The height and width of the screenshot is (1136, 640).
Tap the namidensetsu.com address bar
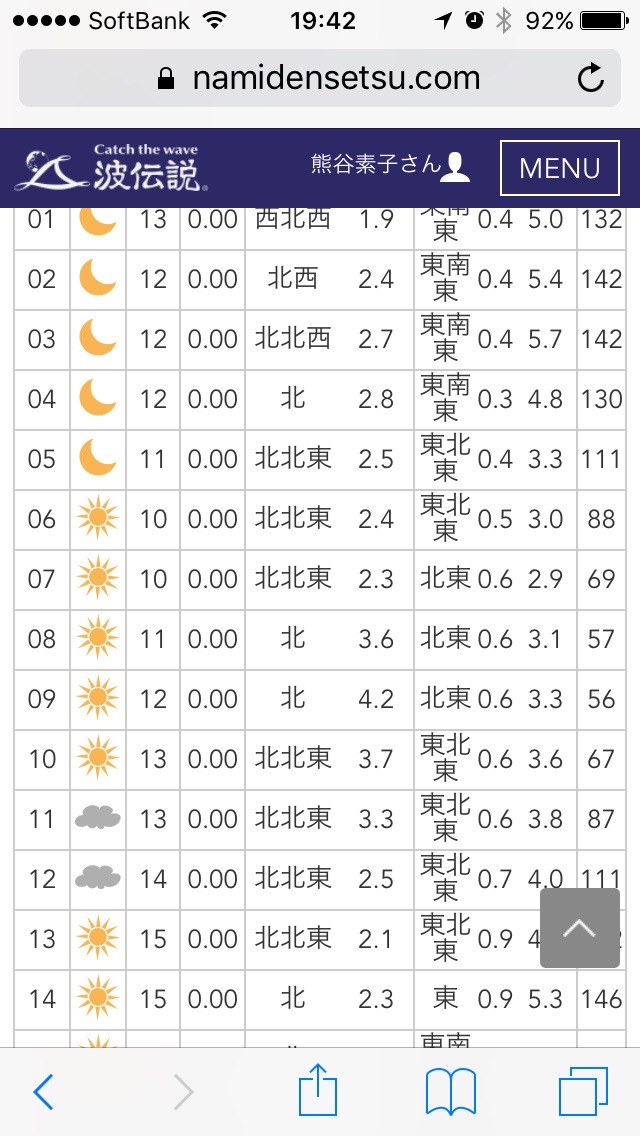tap(320, 78)
